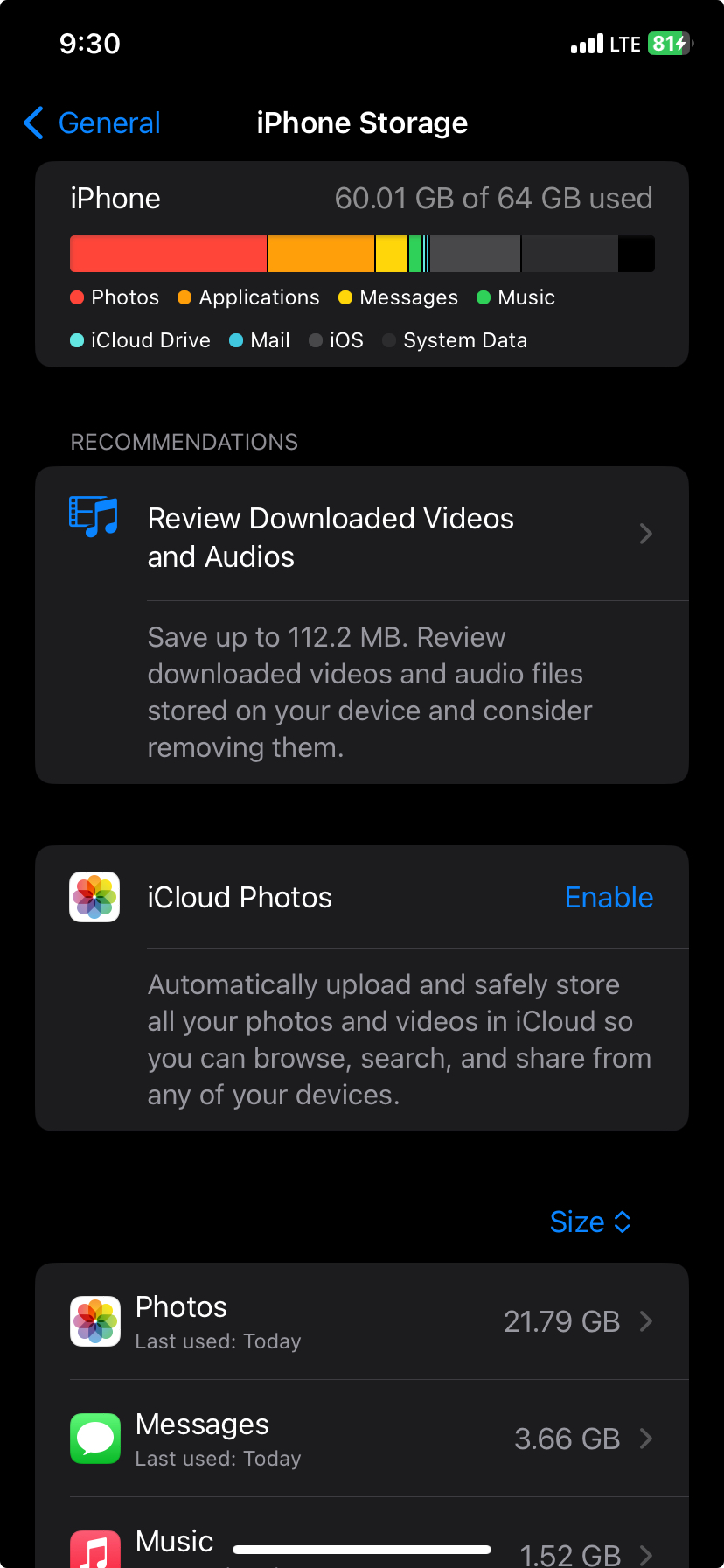Open Music storage details
This screenshot has width=724, height=1568.
[362, 1544]
